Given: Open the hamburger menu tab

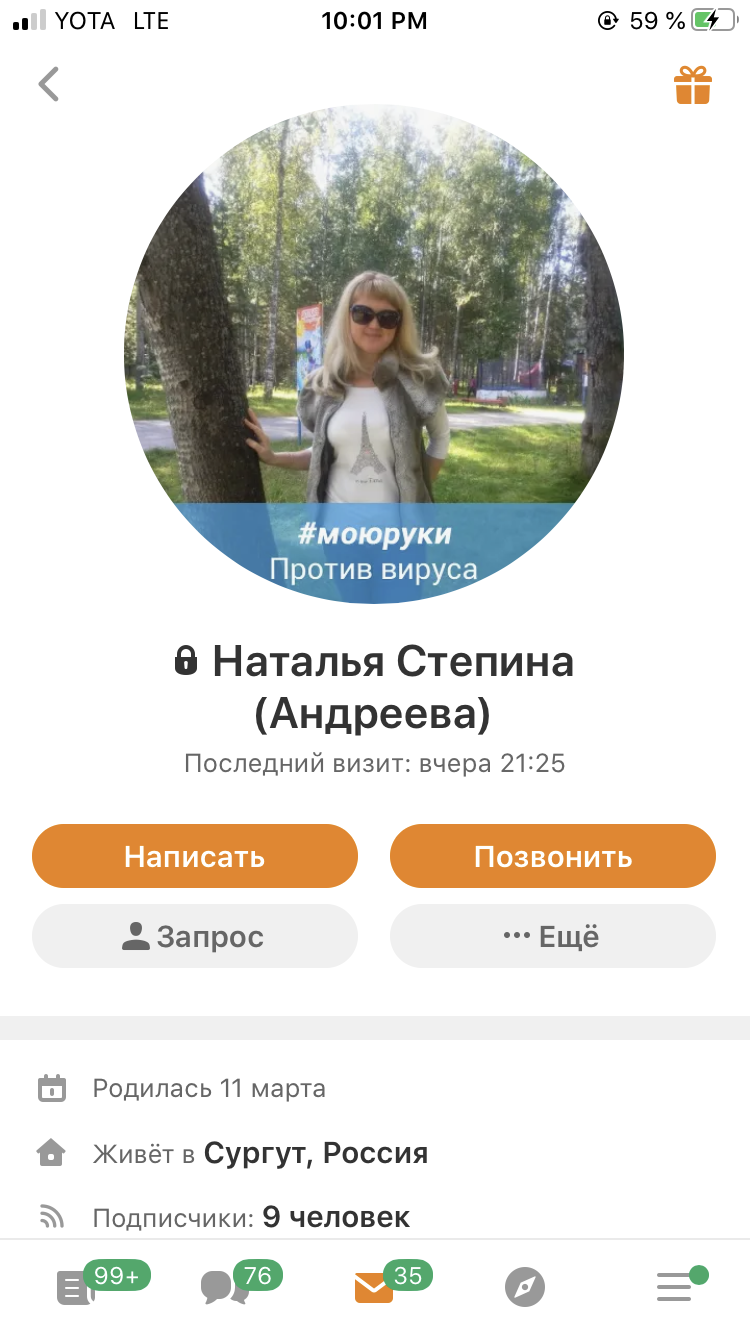Looking at the screenshot, I should 675,1286.
